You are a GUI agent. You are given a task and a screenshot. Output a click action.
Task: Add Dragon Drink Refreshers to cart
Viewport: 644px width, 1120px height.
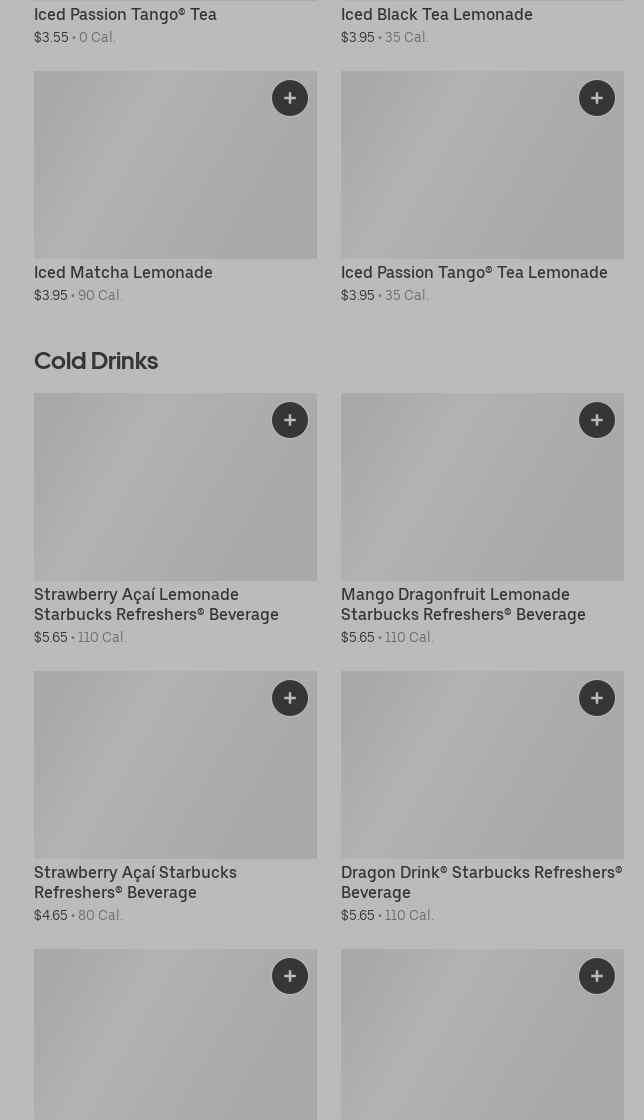point(597,698)
